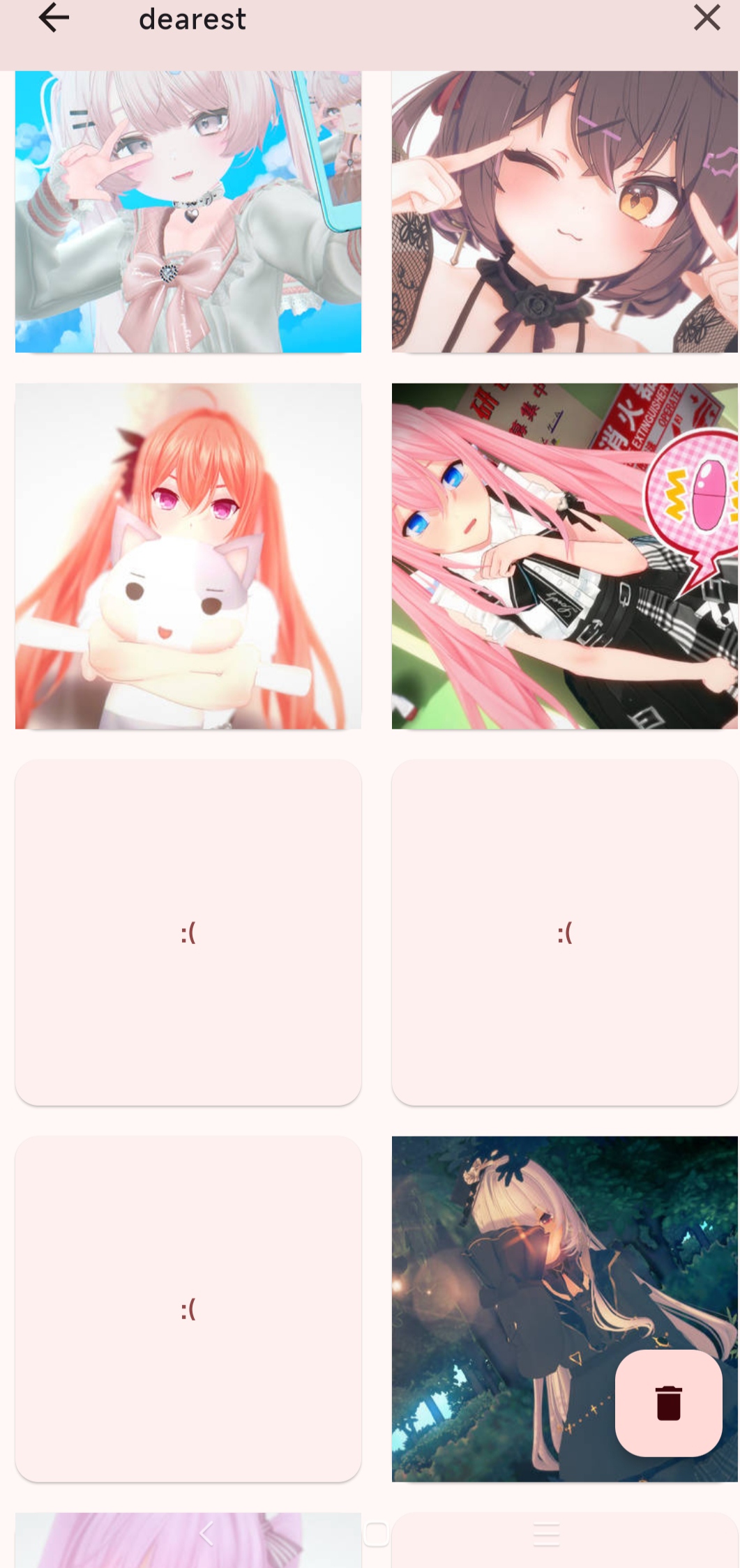Open the pink-haired girl in plaid dress
This screenshot has width=740, height=1568.
click(x=564, y=556)
